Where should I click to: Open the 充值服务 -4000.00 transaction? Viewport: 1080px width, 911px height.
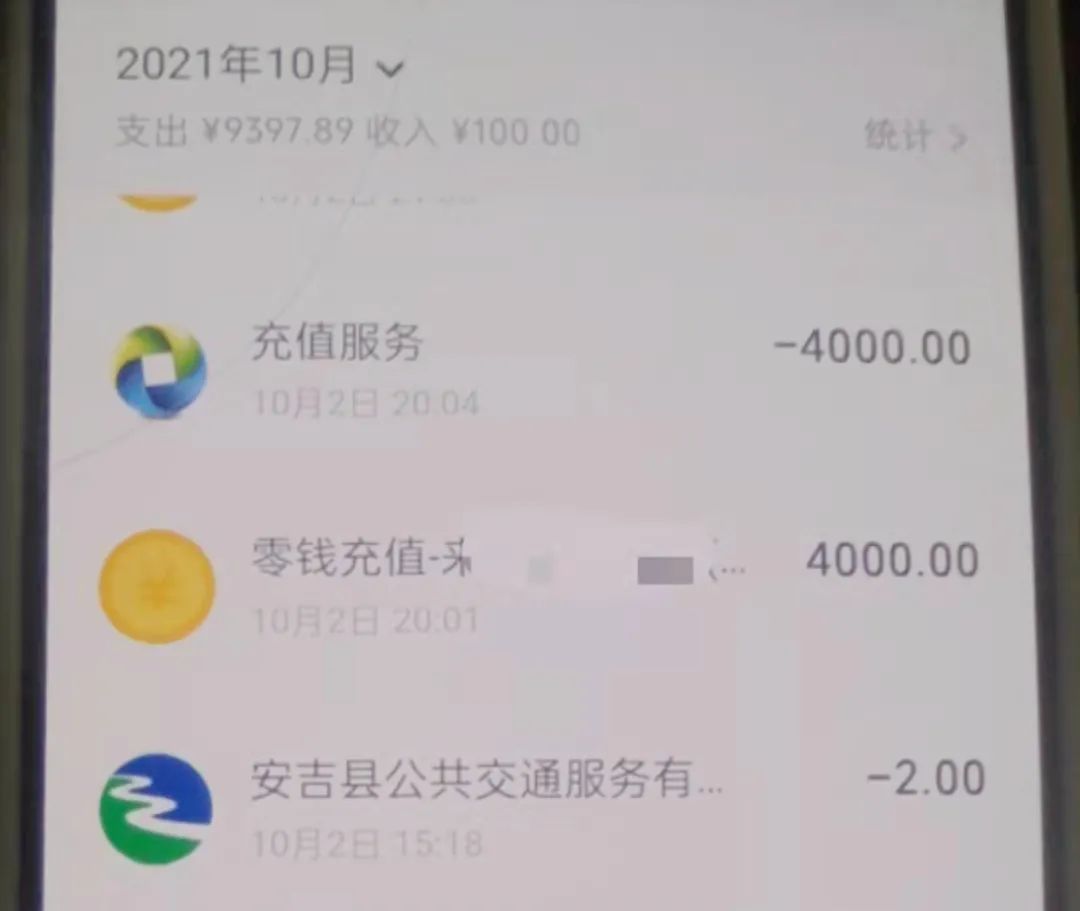tap(540, 370)
